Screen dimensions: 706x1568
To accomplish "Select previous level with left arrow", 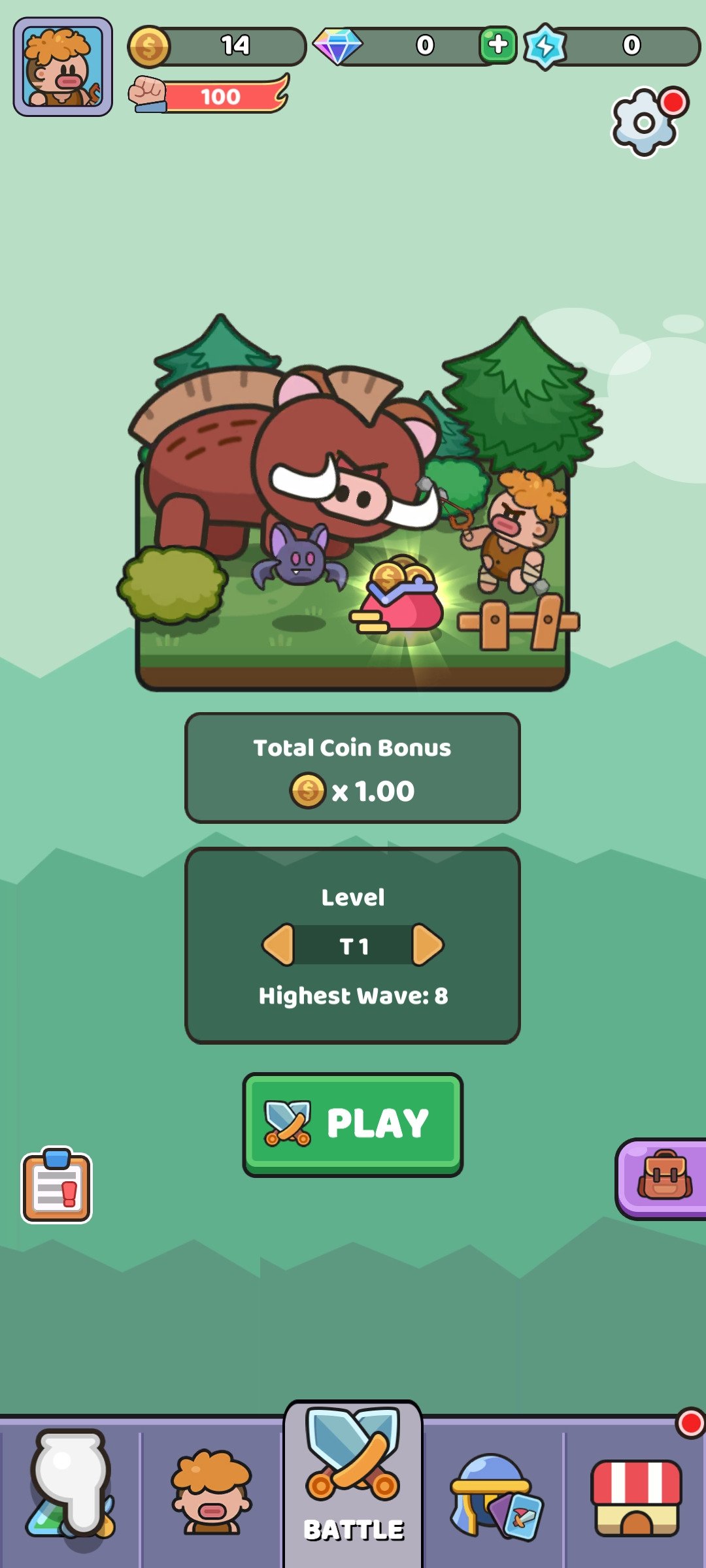I will [x=278, y=945].
